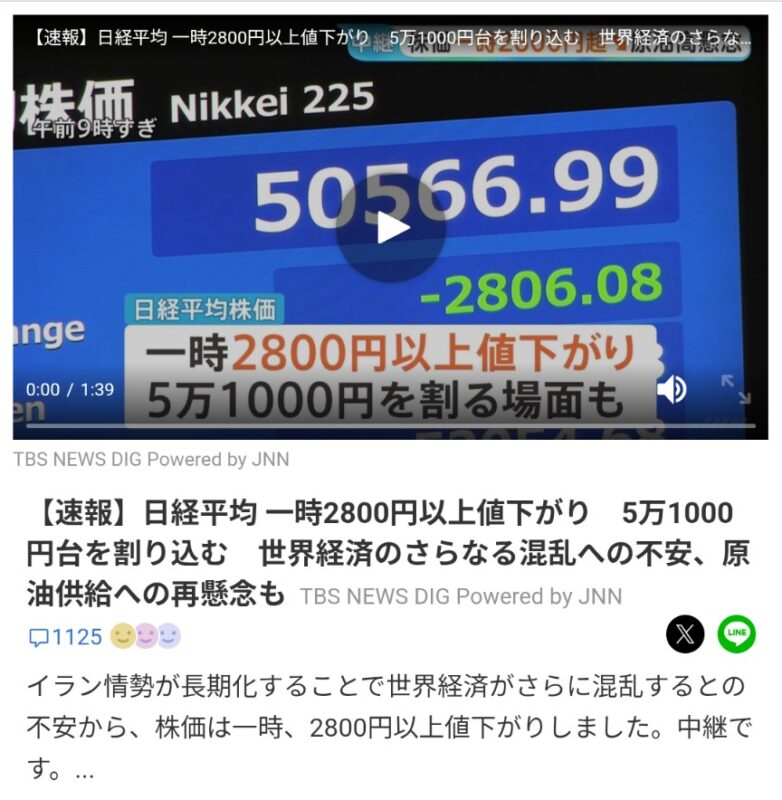Open the emoji reactions
The width and height of the screenshot is (782, 800).
click(x=145, y=636)
